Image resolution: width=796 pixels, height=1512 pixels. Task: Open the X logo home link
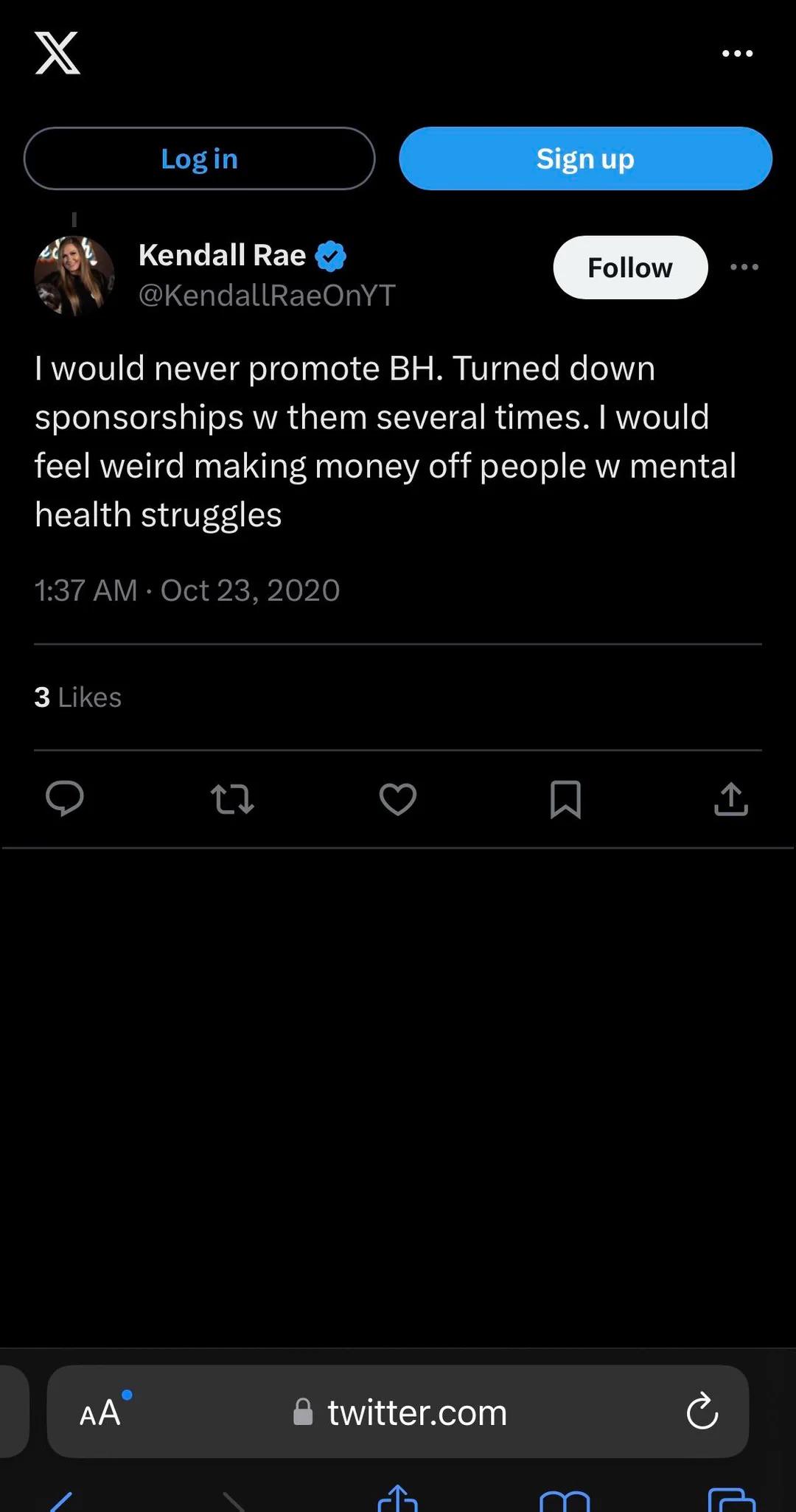tap(57, 53)
